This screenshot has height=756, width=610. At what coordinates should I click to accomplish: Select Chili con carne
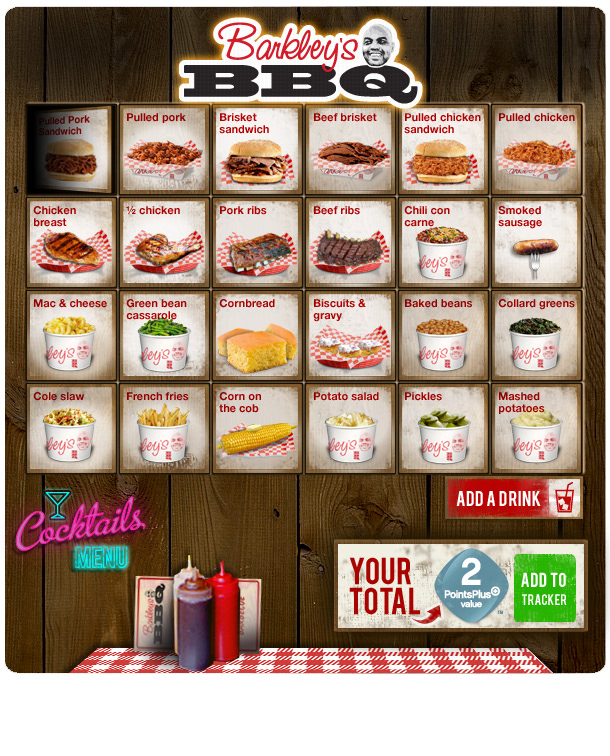pos(443,243)
